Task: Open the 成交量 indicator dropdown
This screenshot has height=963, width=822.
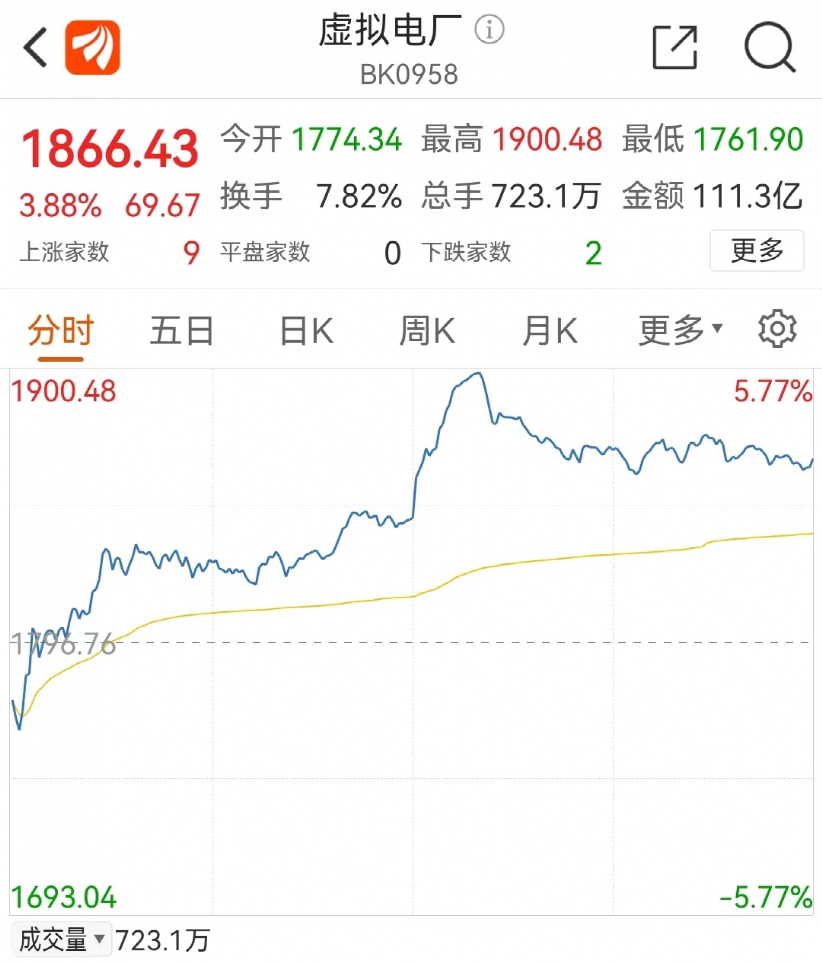Action: pyautogui.click(x=62, y=940)
